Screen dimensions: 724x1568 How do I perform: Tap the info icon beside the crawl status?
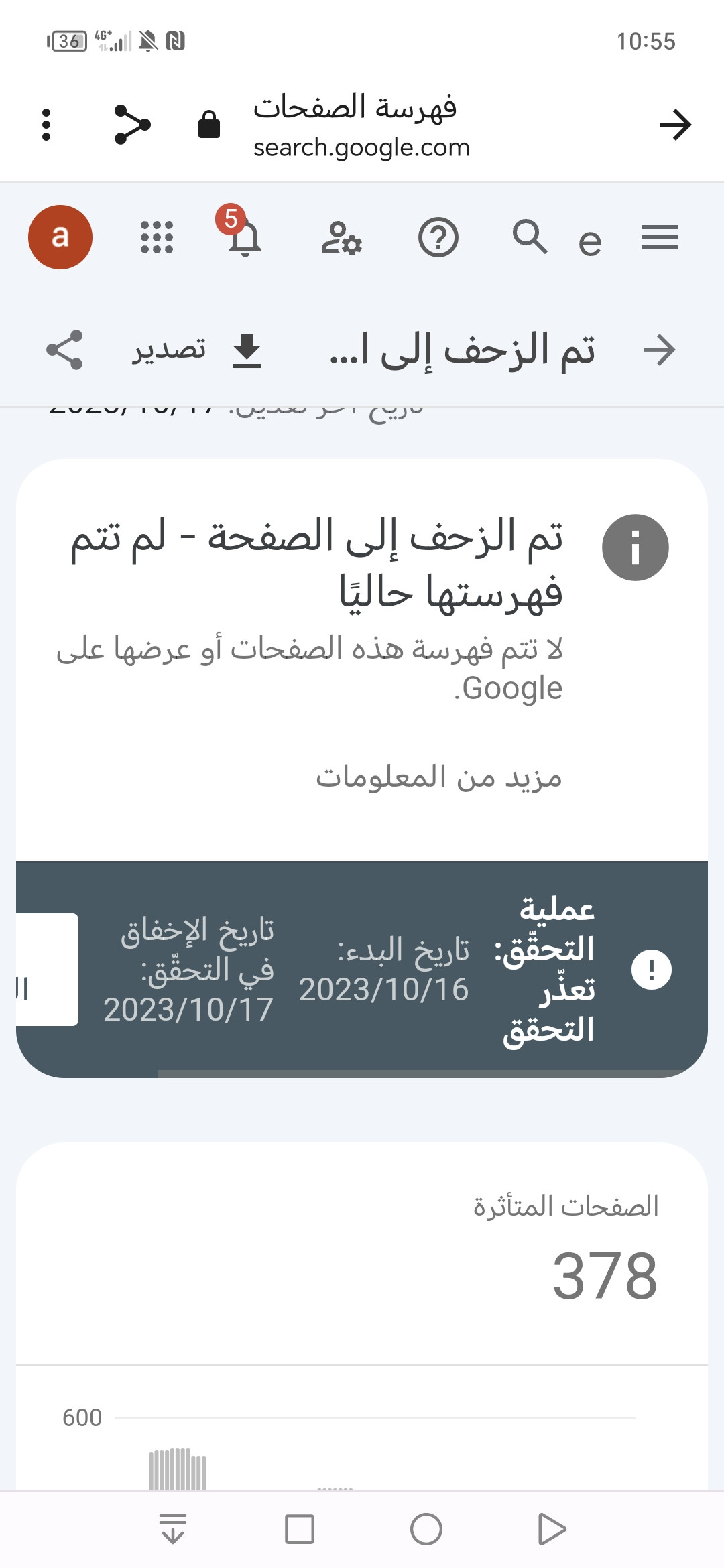[635, 547]
